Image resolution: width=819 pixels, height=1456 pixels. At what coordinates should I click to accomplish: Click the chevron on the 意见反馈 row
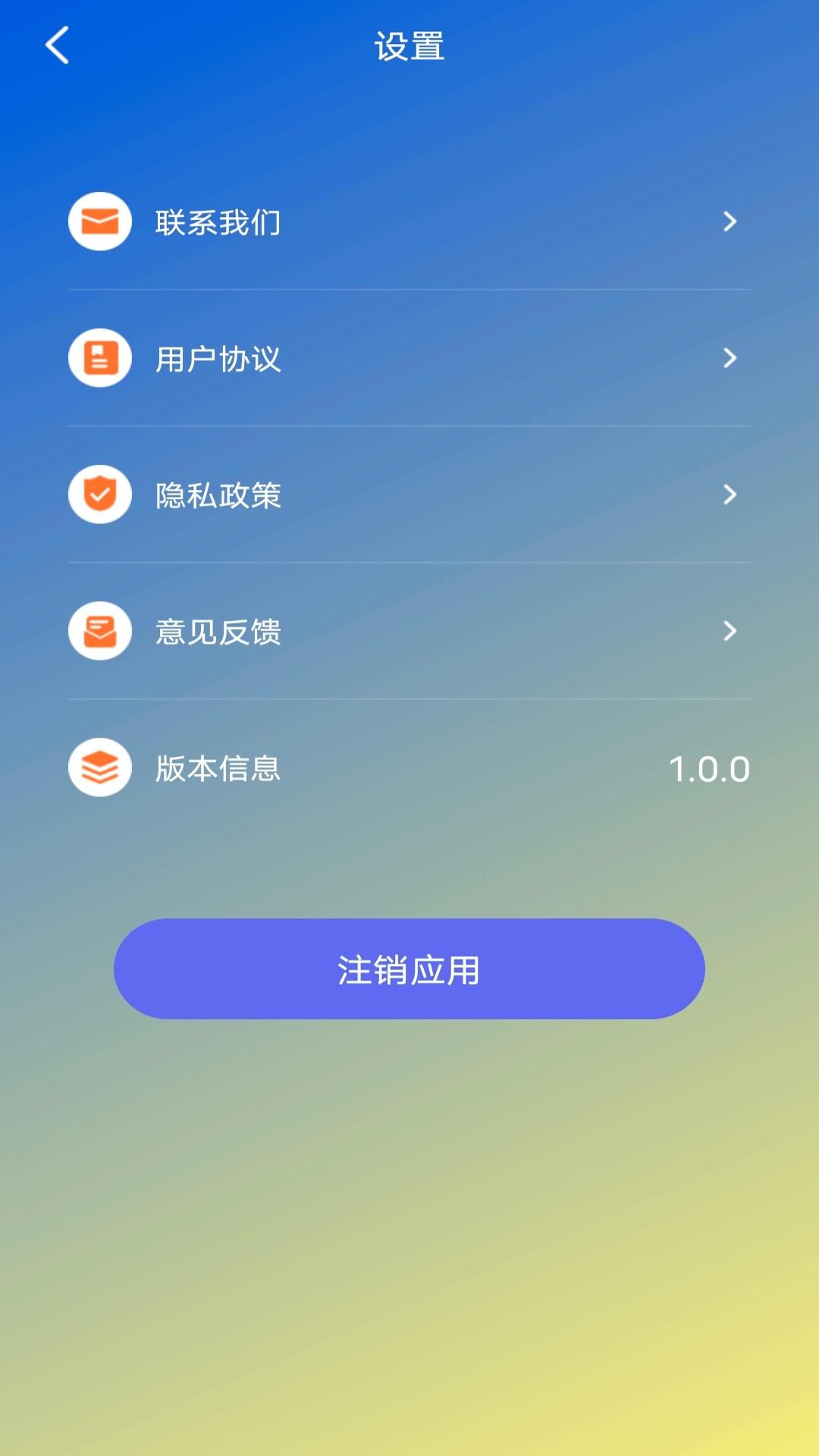tap(730, 632)
